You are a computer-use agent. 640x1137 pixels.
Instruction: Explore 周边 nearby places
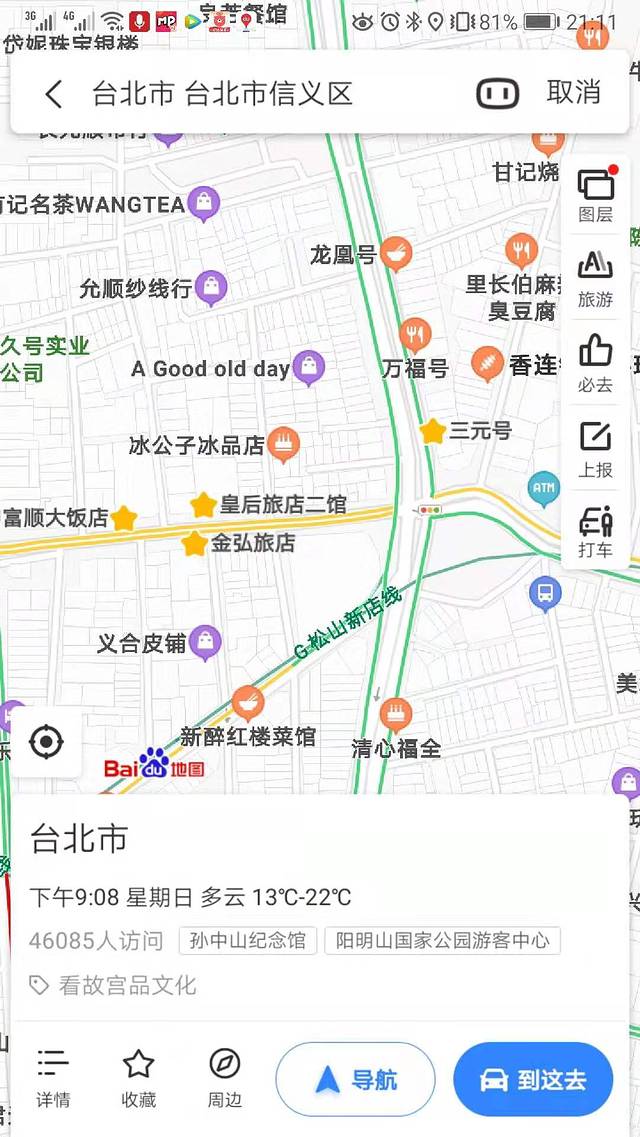click(x=224, y=1078)
